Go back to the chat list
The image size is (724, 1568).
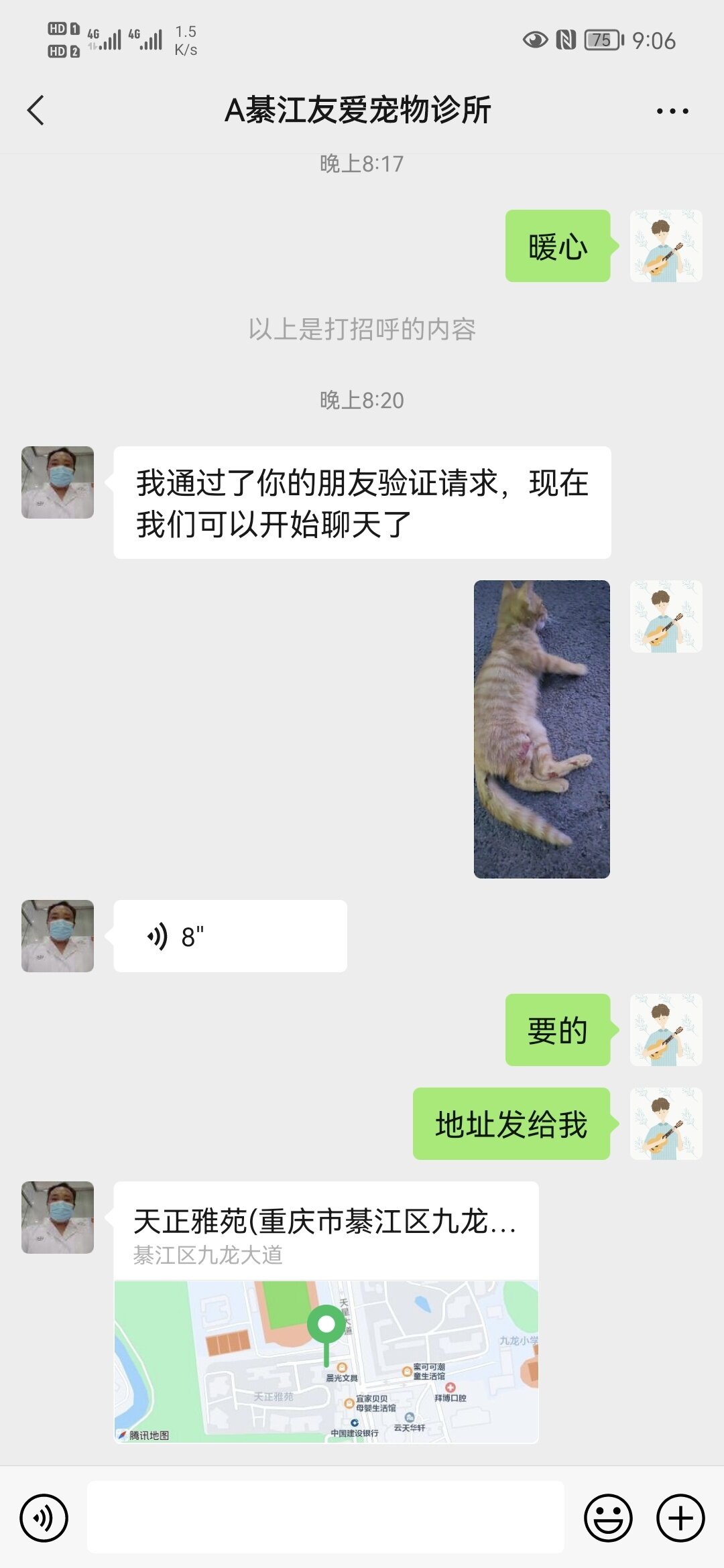pos(36,111)
